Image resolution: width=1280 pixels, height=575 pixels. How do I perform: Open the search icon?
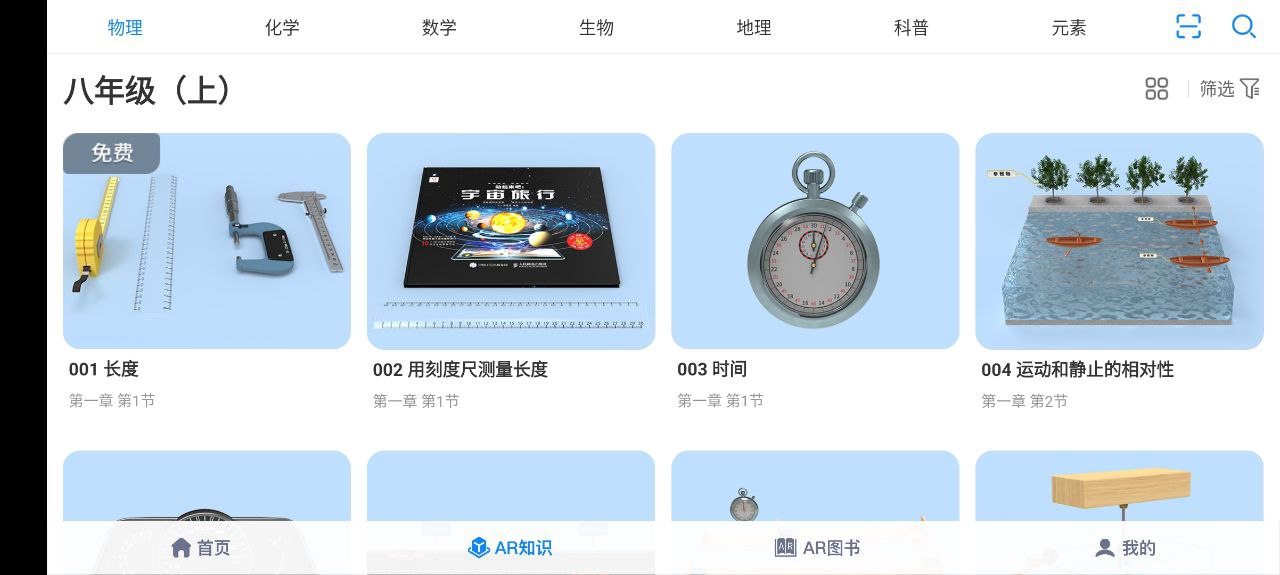click(x=1243, y=27)
